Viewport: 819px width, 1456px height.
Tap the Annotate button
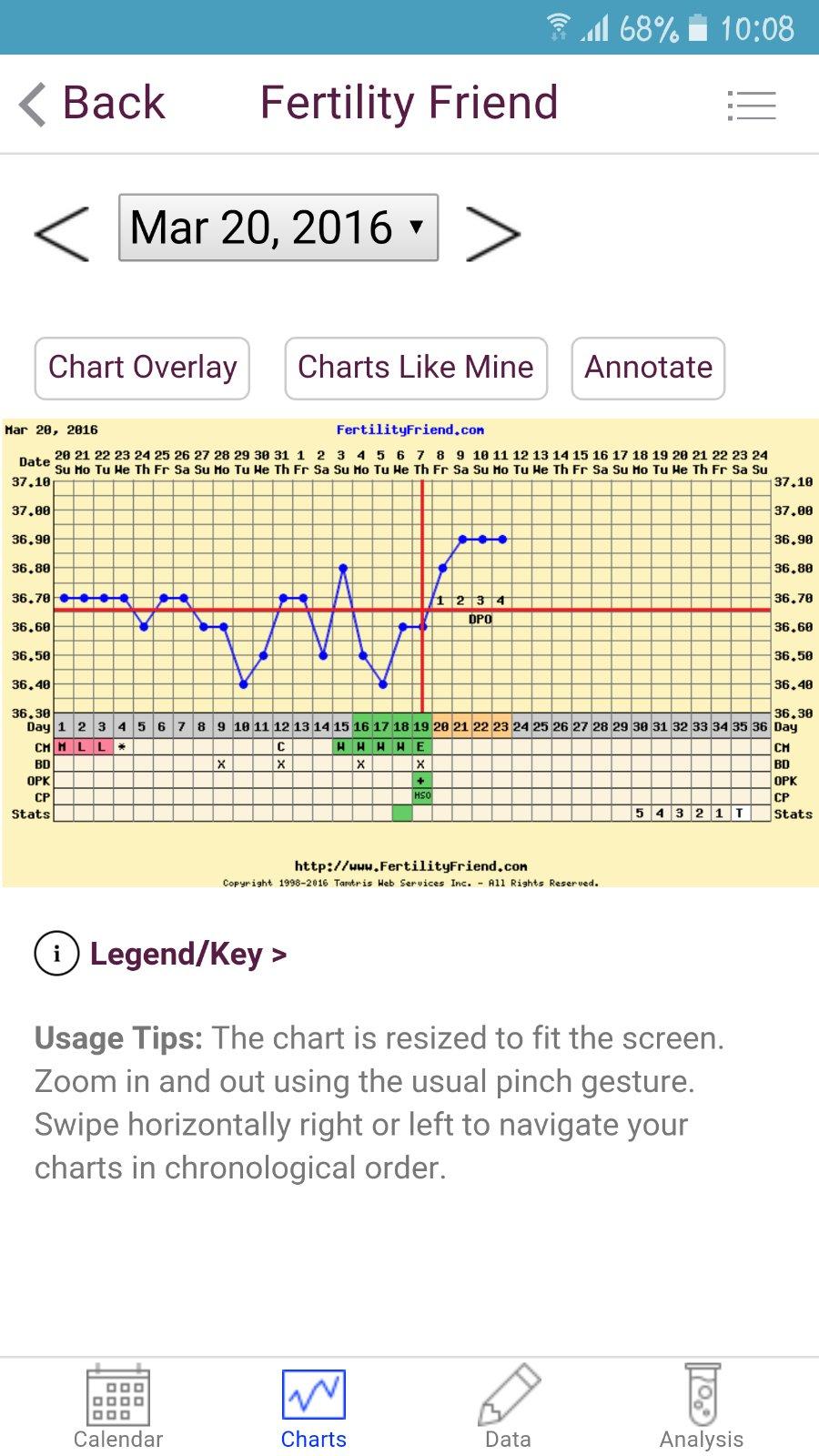(648, 368)
